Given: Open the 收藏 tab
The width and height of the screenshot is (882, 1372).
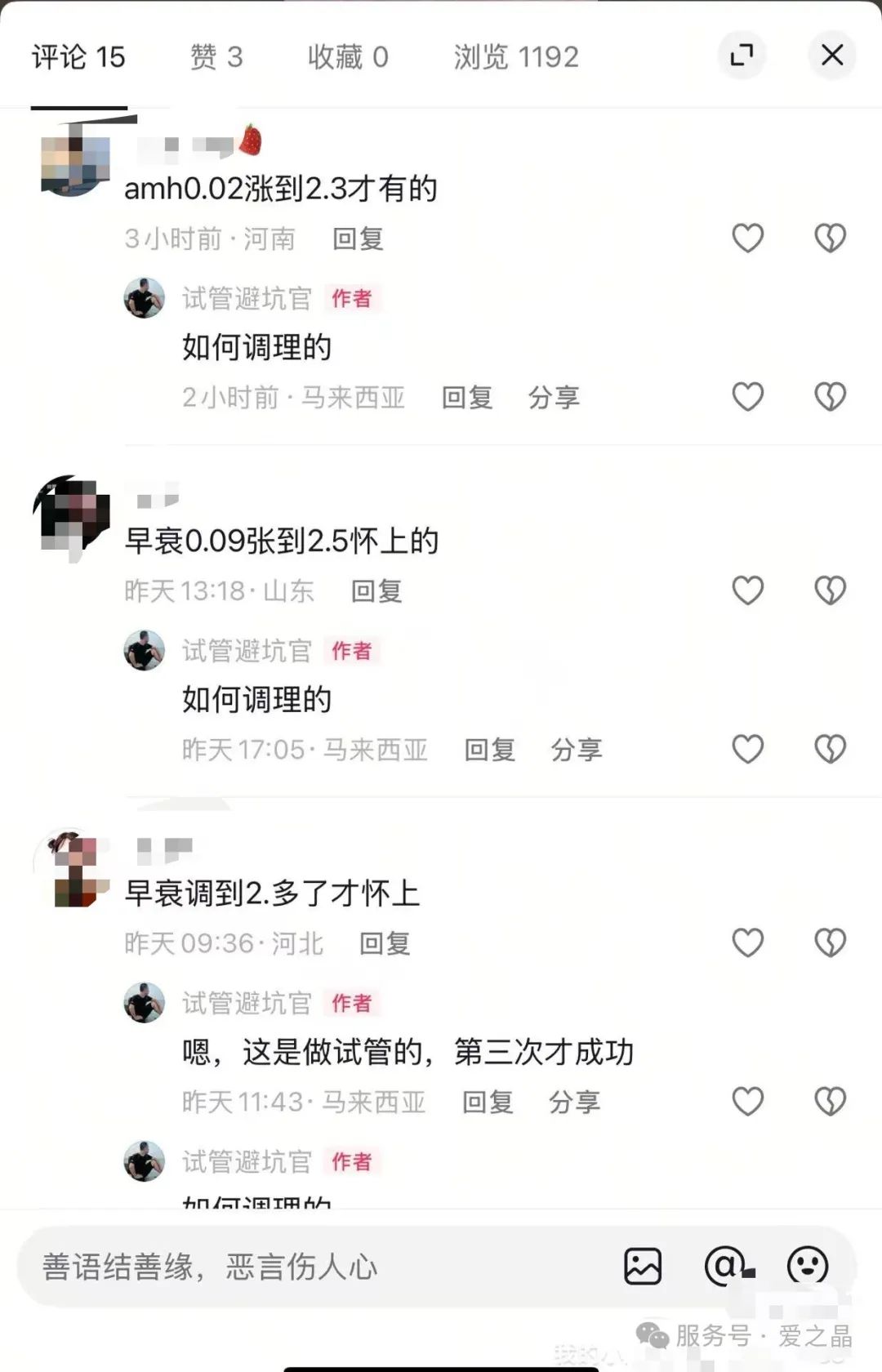Looking at the screenshot, I should click(x=349, y=57).
